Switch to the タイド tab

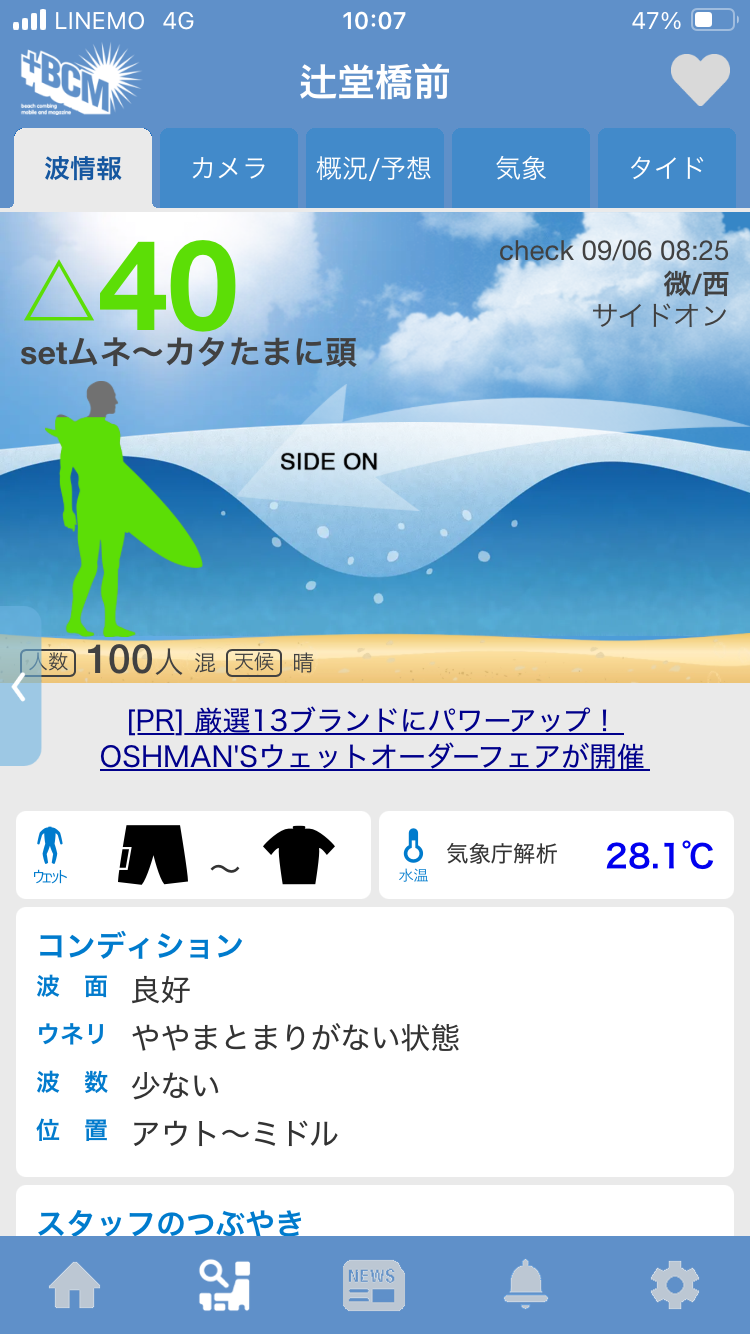pyautogui.click(x=667, y=168)
